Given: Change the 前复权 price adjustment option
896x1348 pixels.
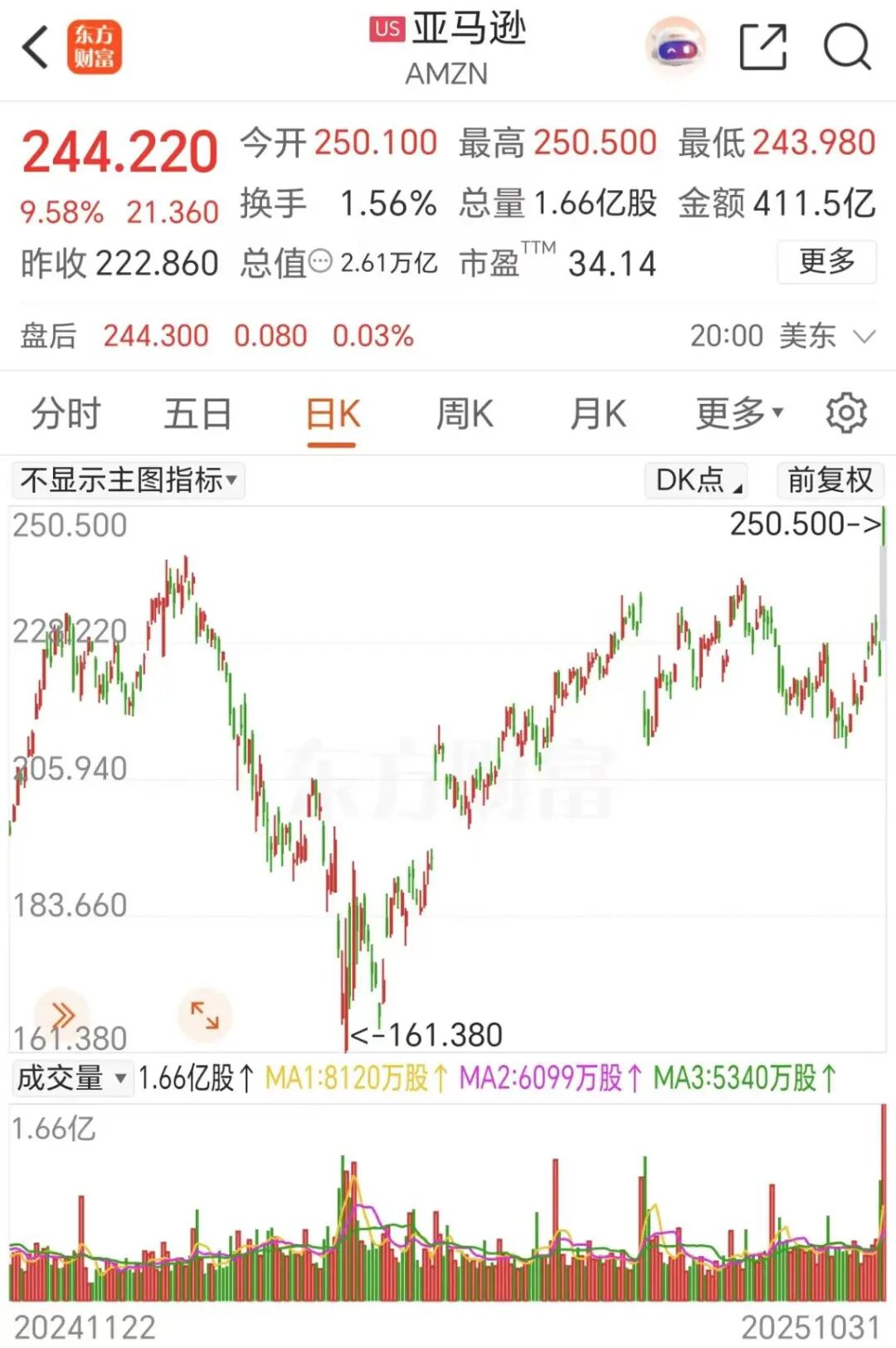Looking at the screenshot, I should (830, 480).
